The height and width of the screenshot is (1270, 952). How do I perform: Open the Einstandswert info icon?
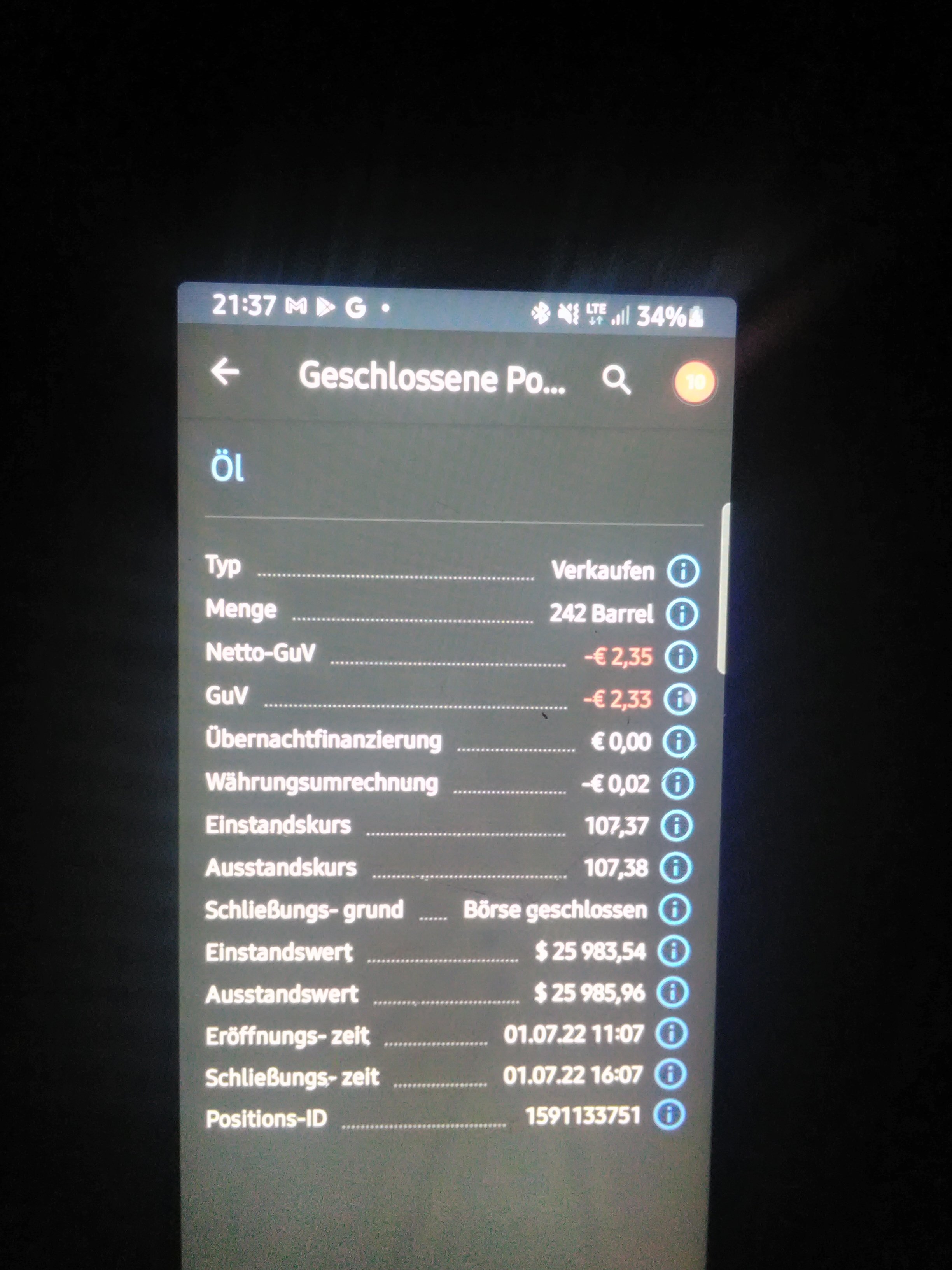point(674,951)
